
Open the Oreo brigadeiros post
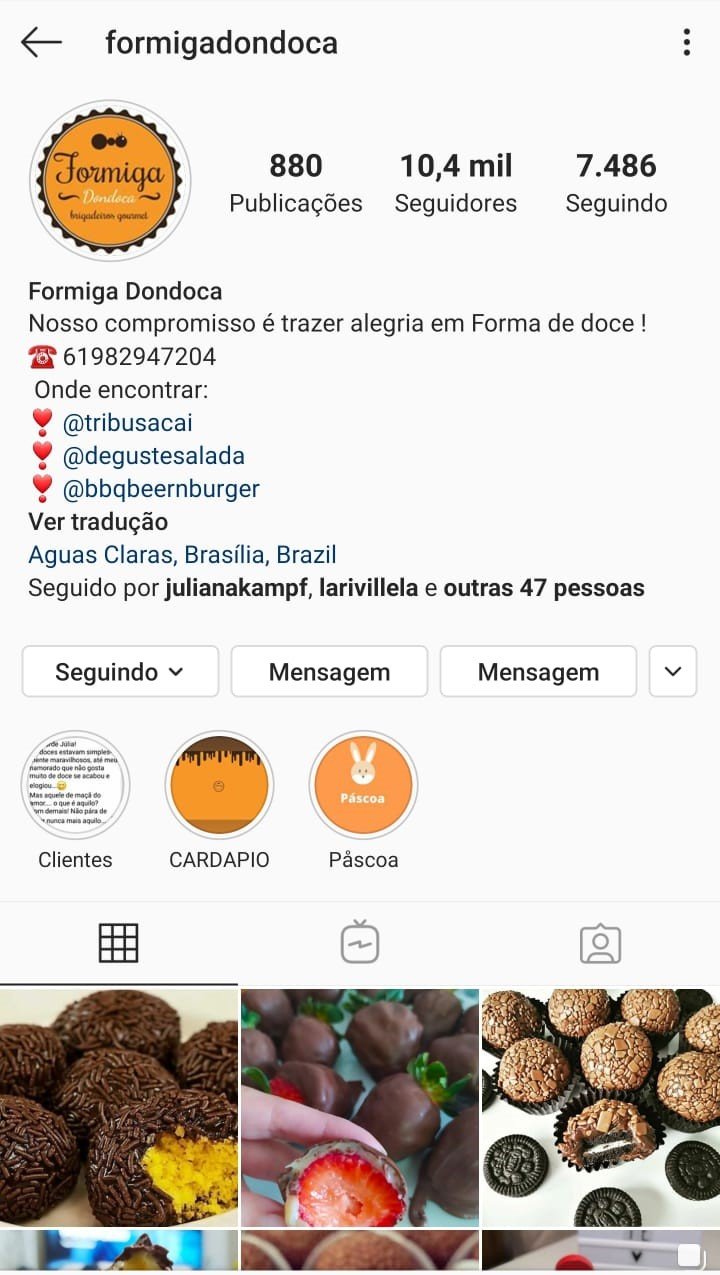coord(601,1107)
